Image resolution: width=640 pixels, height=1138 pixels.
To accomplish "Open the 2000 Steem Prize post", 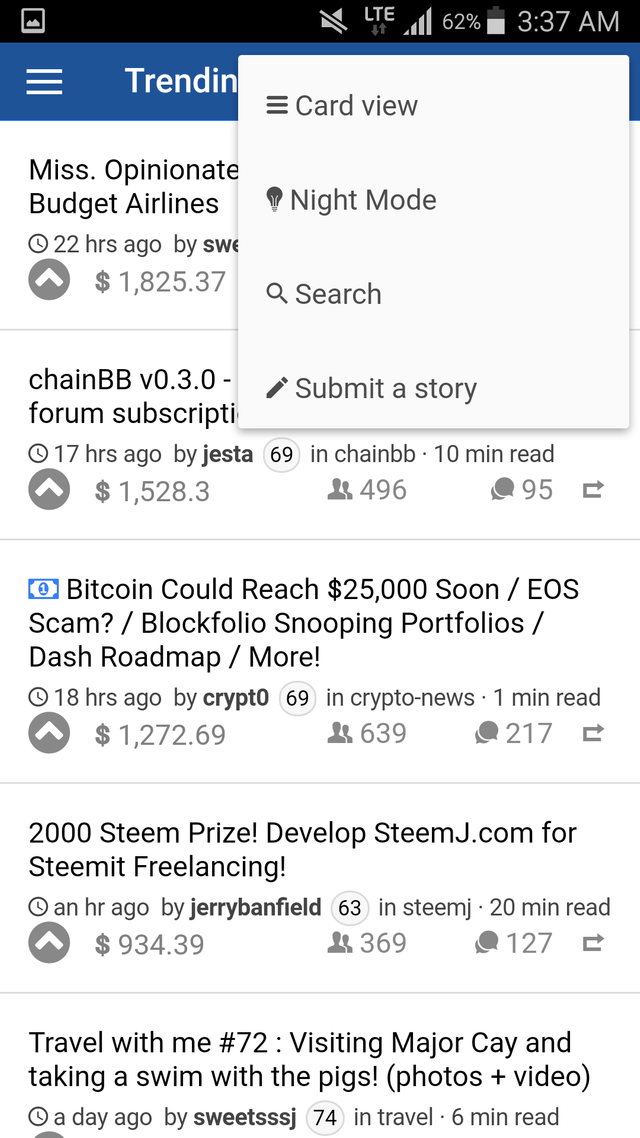I will pos(302,849).
